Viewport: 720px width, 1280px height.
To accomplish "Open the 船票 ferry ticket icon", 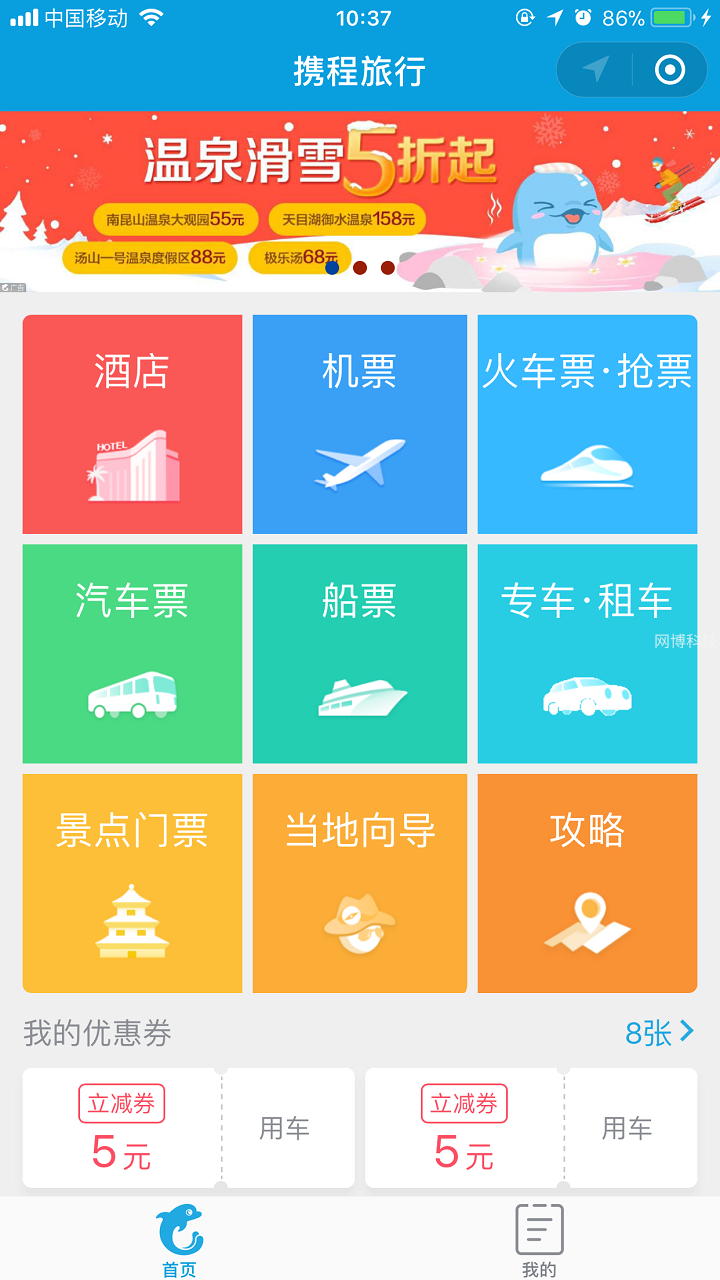I will pyautogui.click(x=359, y=653).
